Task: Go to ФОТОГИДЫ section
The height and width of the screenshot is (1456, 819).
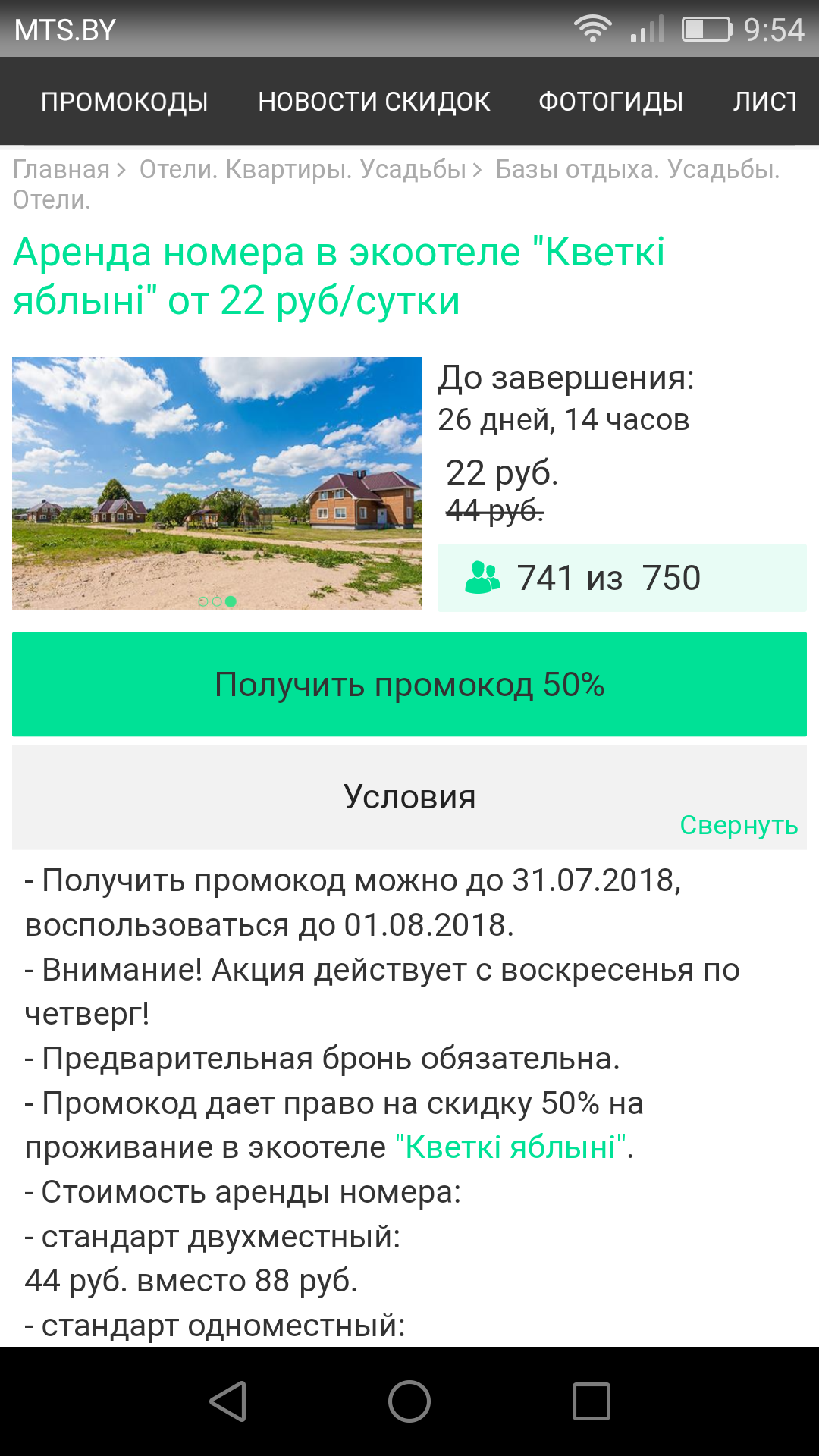Action: pyautogui.click(x=610, y=102)
